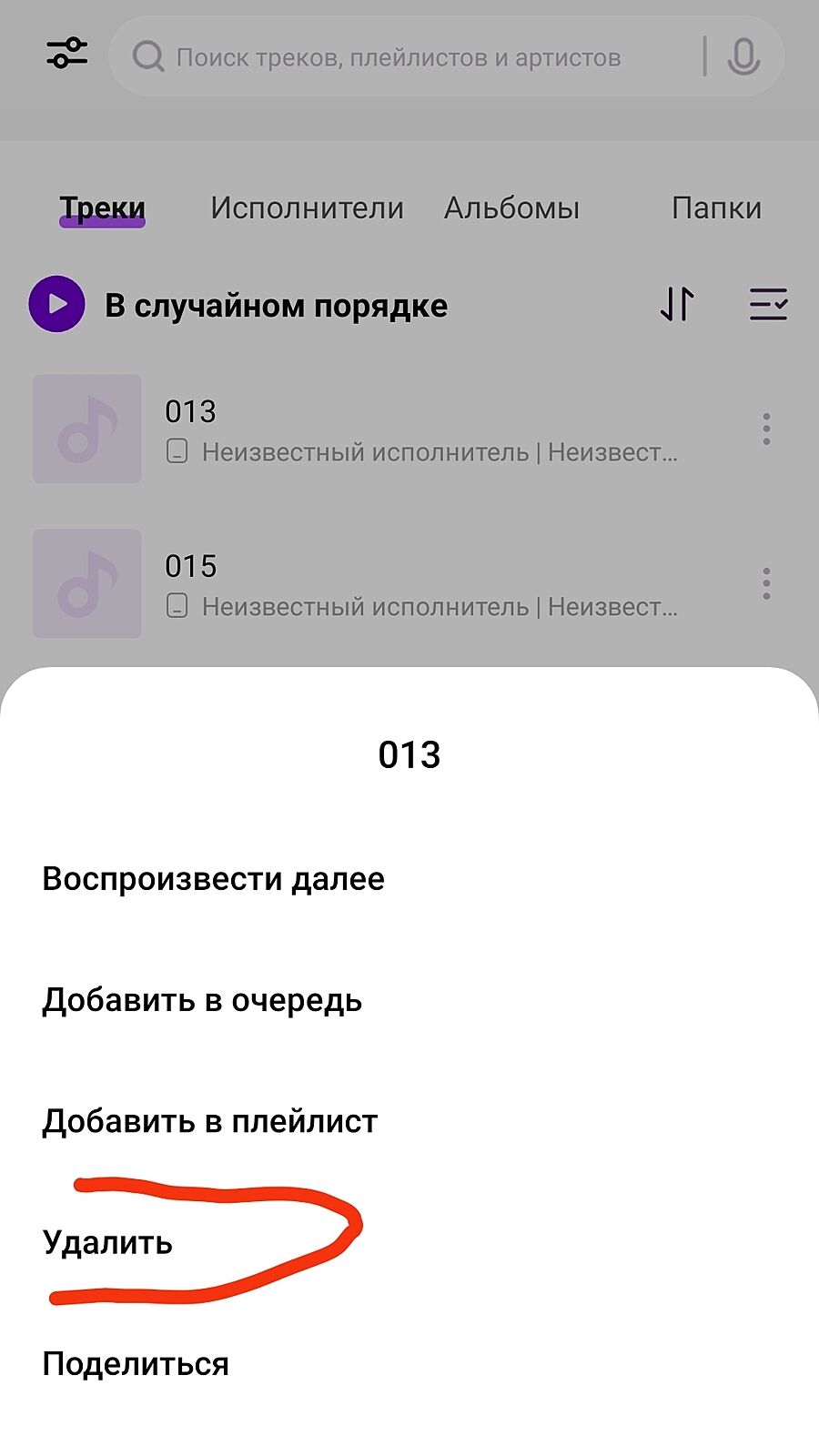Viewport: 819px width, 1456px height.
Task: Select "Воспроизвести далее" for track 013
Action: click(213, 879)
